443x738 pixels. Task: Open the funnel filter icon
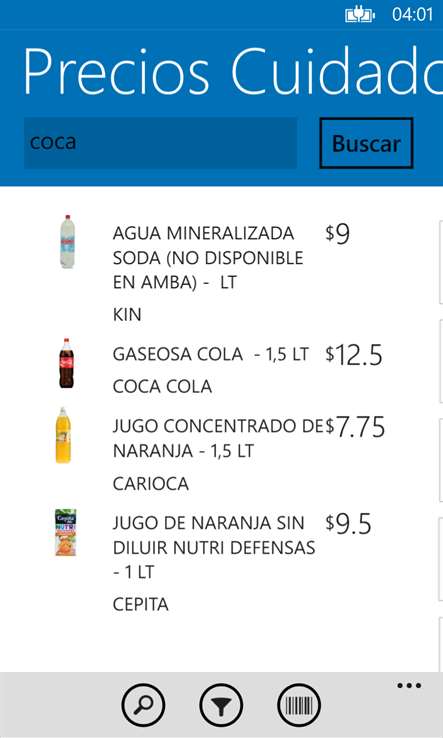(221, 705)
